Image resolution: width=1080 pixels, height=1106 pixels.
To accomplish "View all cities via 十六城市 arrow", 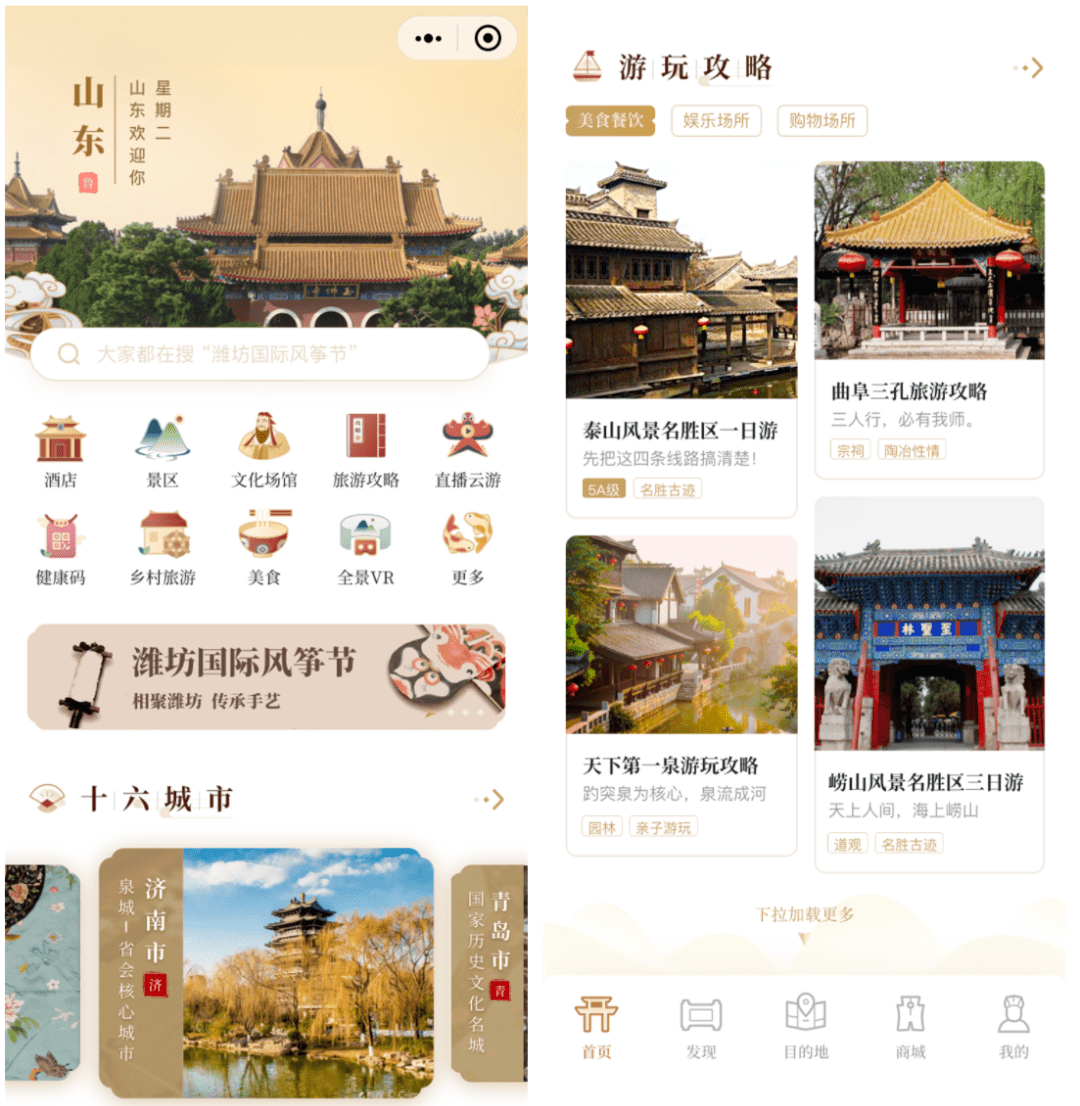I will (x=492, y=799).
